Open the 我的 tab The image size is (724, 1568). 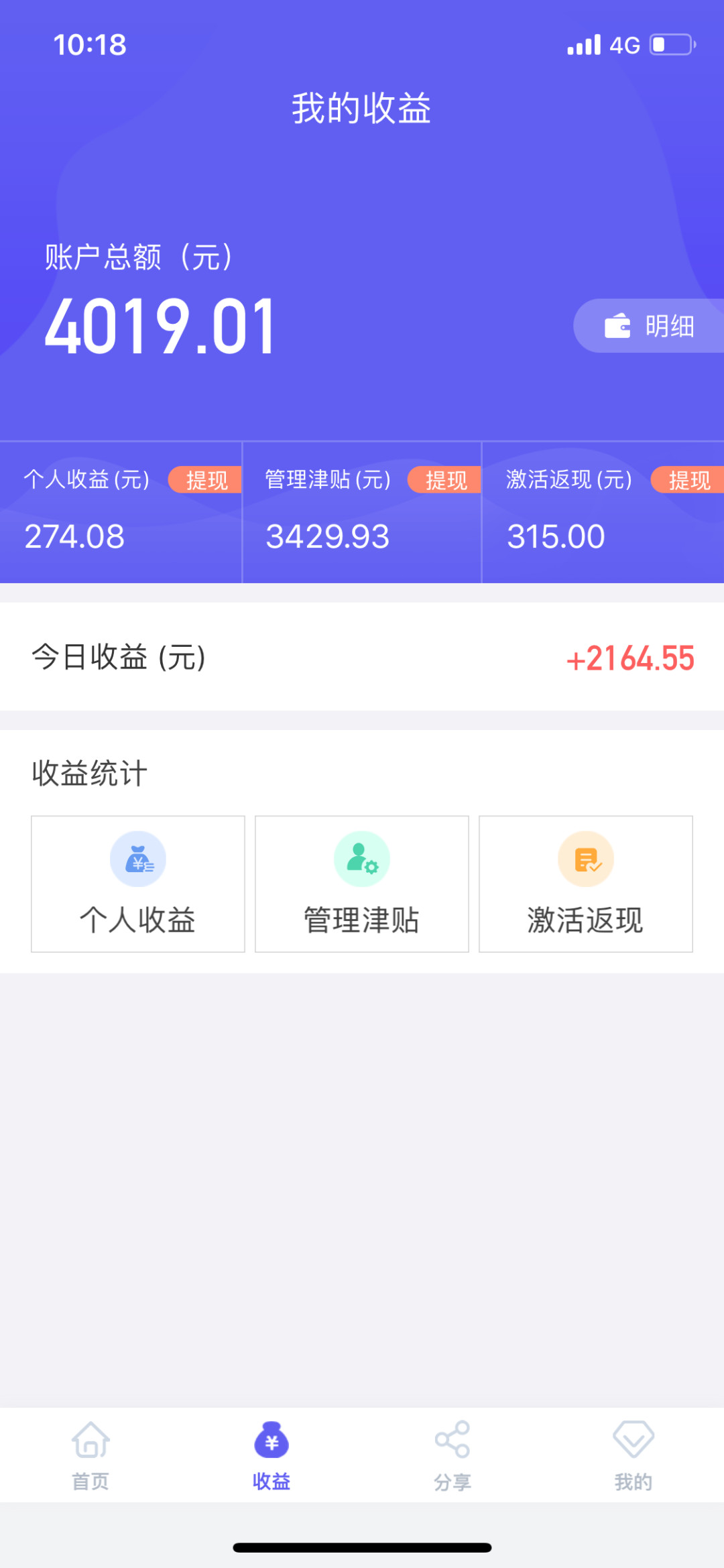coord(633,1461)
